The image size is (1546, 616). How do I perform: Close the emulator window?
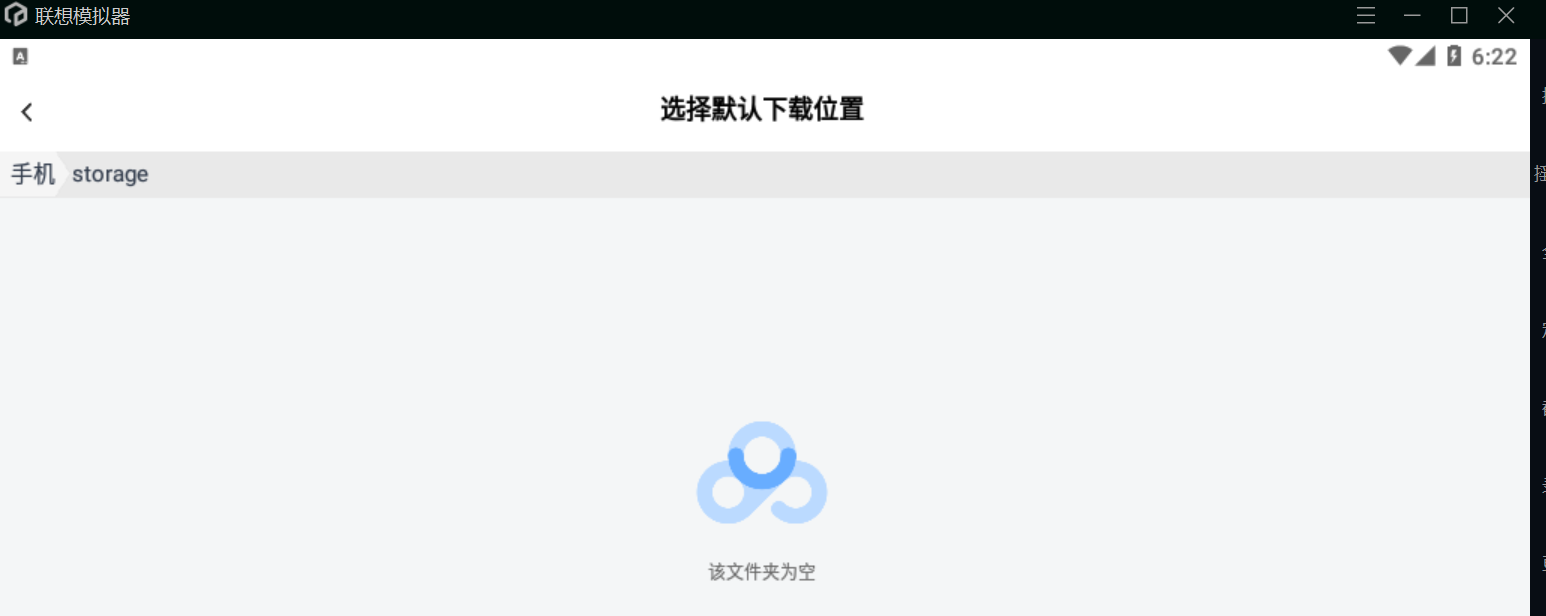1506,16
